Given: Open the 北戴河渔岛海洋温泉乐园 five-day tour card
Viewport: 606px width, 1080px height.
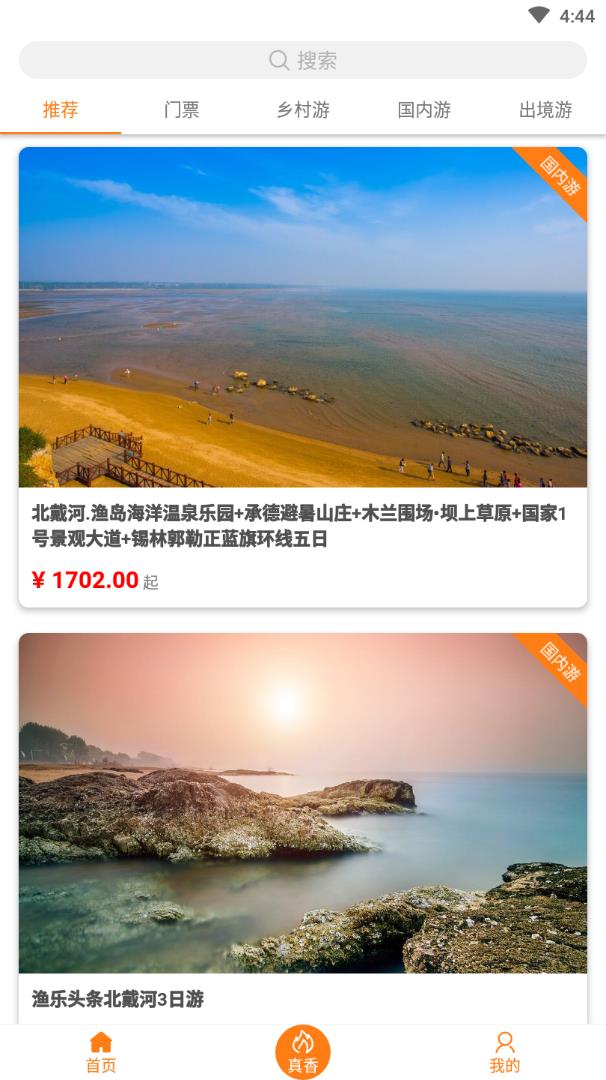Looking at the screenshot, I should 302,376.
